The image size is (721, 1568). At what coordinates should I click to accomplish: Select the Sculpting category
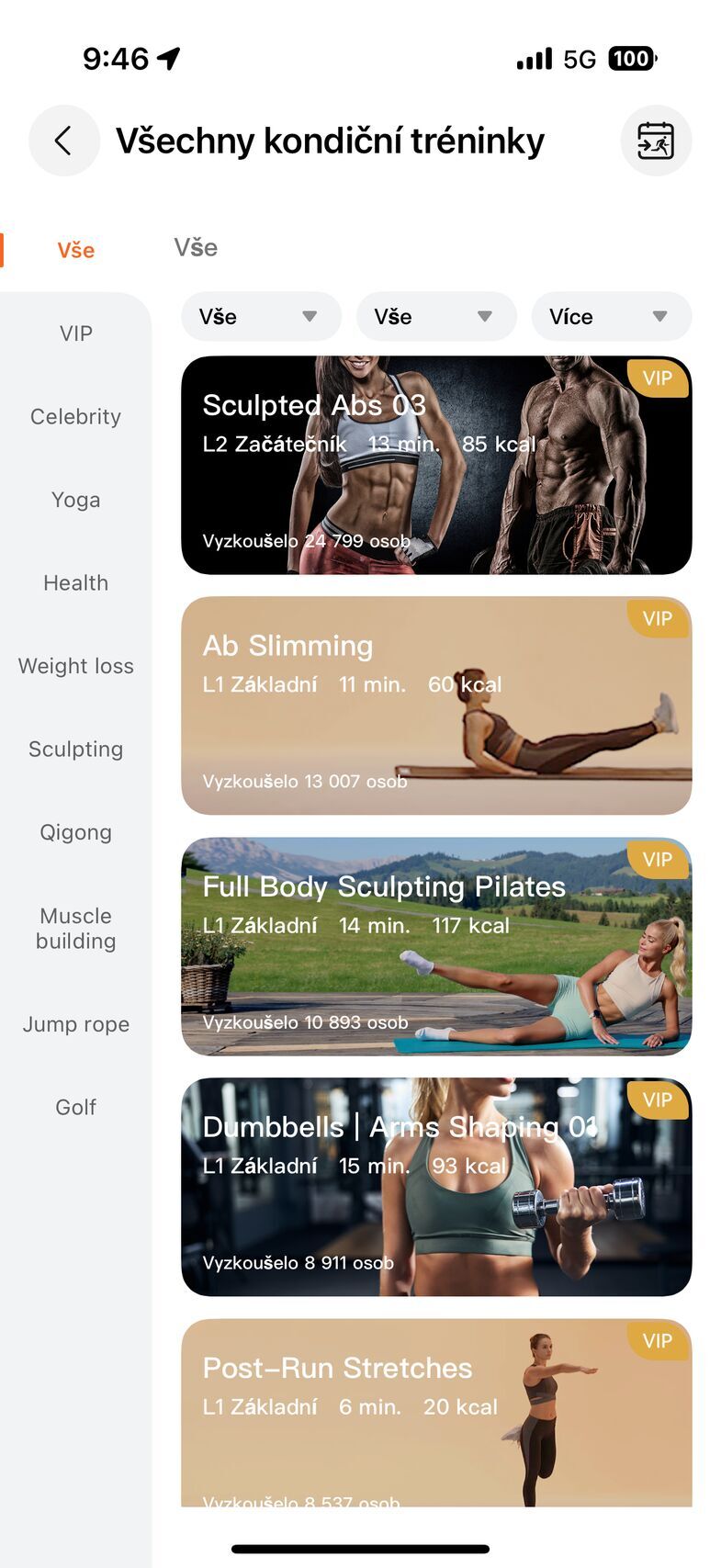[x=75, y=750]
